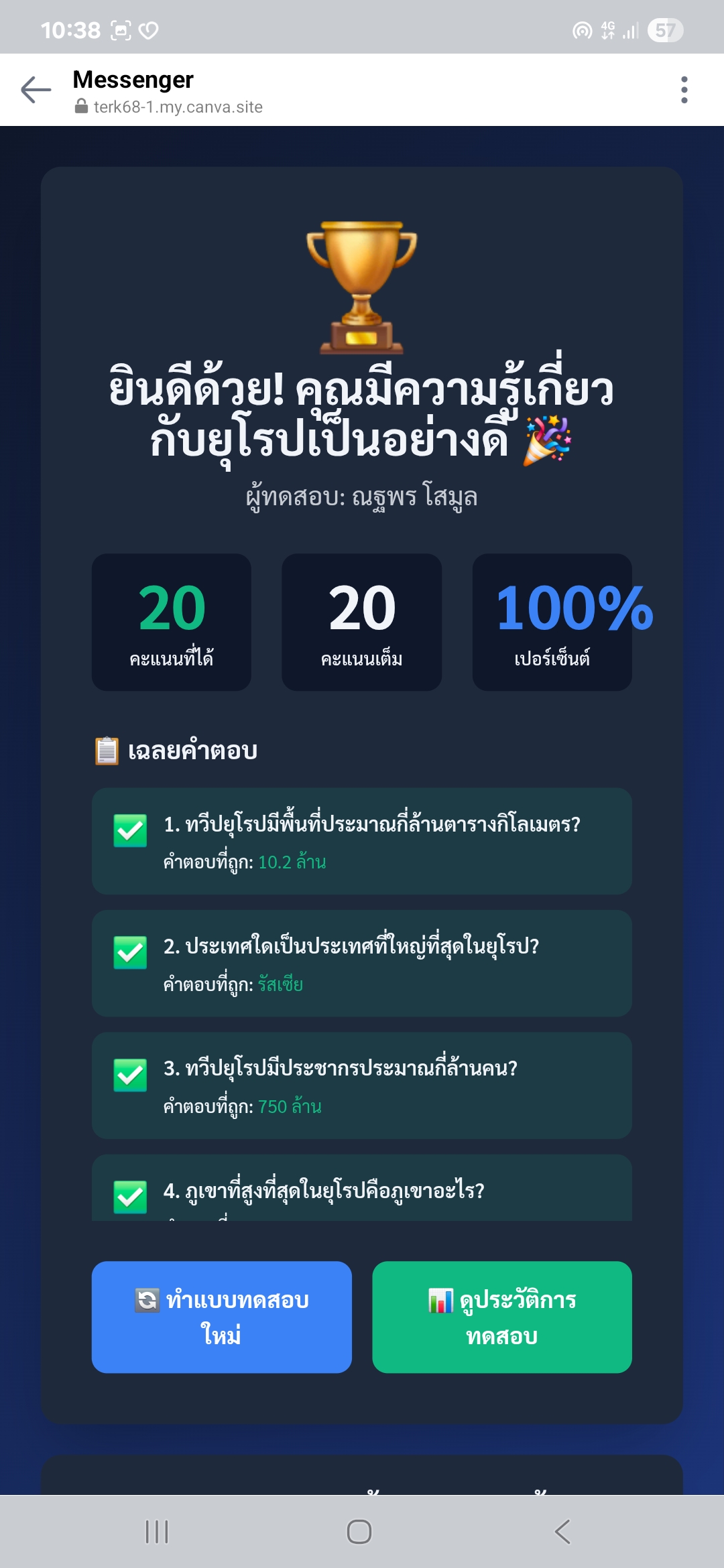
Task: Go back from the Messenger in-app browser
Action: point(36,90)
